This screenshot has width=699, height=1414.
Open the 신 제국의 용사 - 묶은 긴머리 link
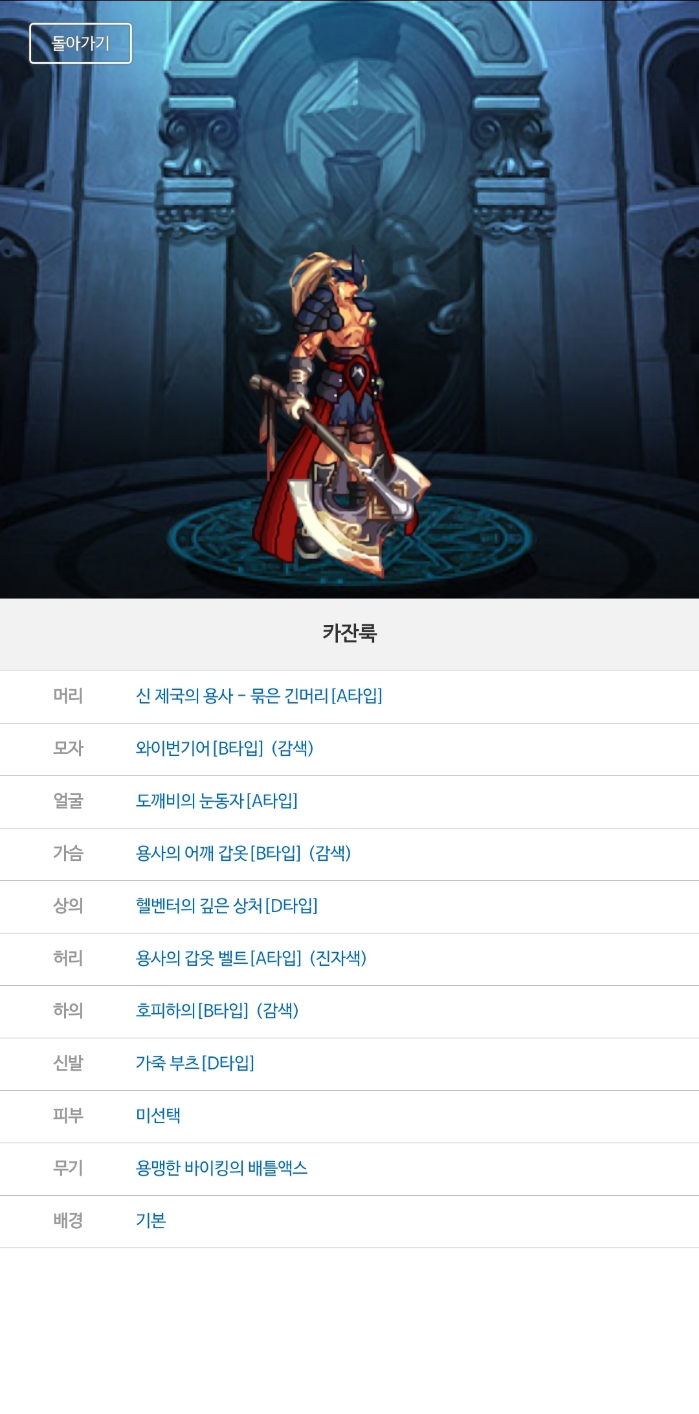click(x=259, y=696)
